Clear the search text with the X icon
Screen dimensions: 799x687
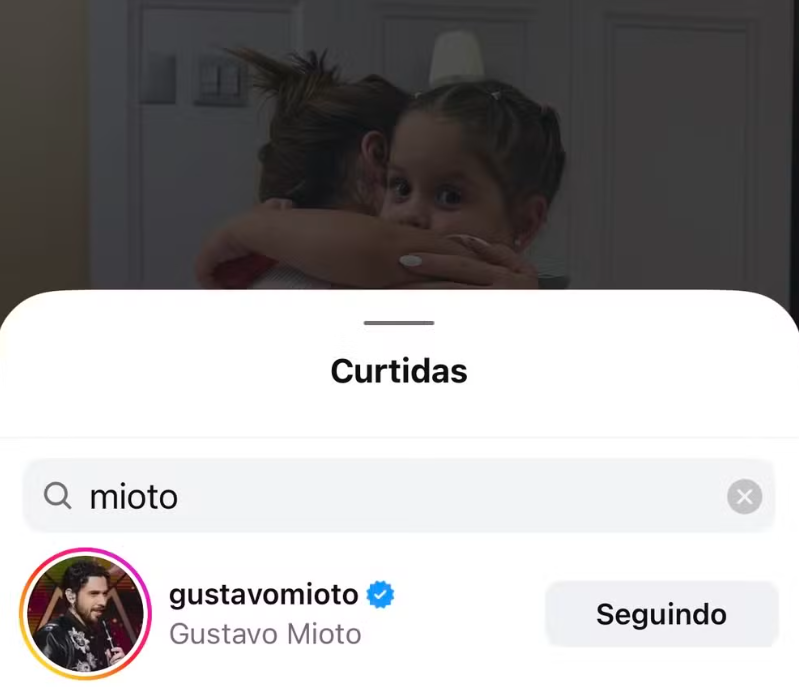pos(744,496)
